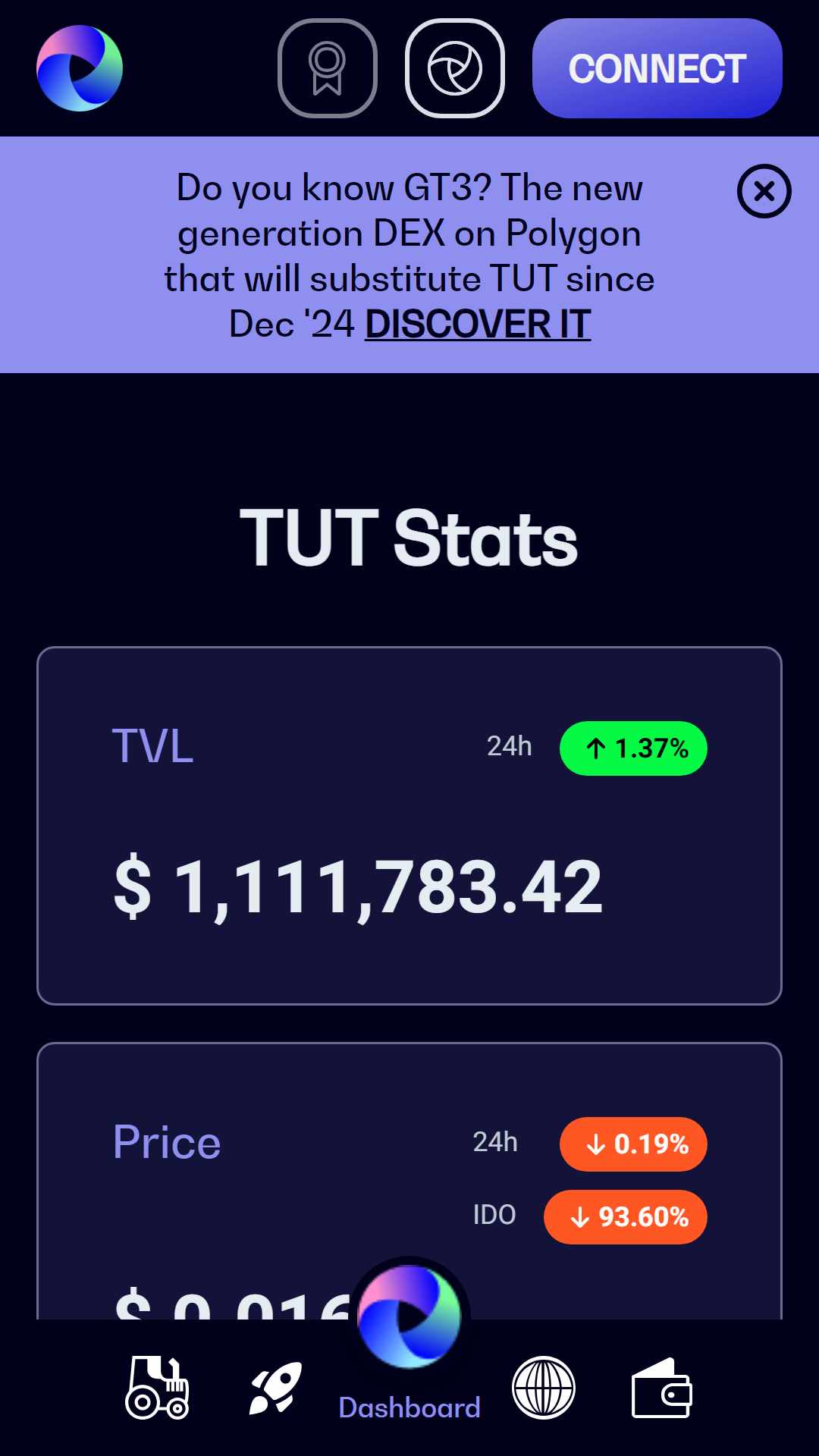This screenshot has height=1456, width=819.
Task: Tap the logo at top left
Action: pyautogui.click(x=80, y=68)
